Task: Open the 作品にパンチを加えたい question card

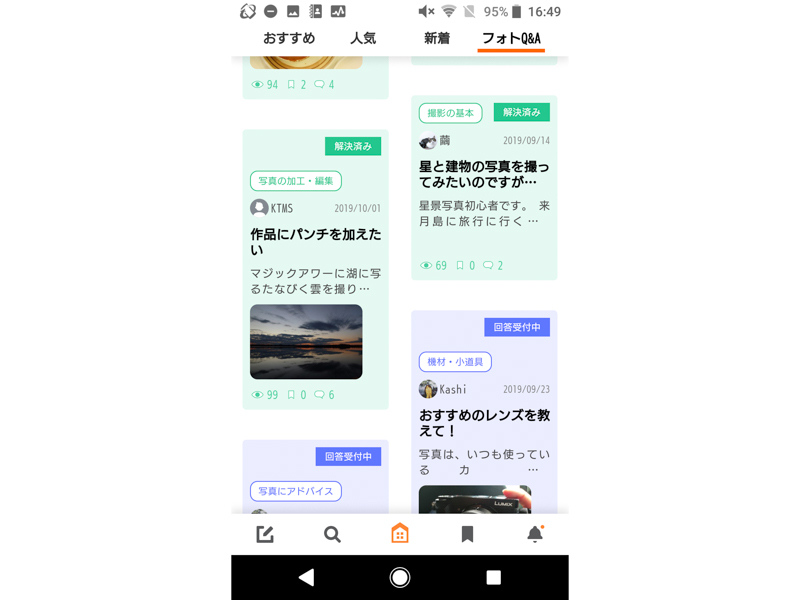Action: tap(315, 241)
